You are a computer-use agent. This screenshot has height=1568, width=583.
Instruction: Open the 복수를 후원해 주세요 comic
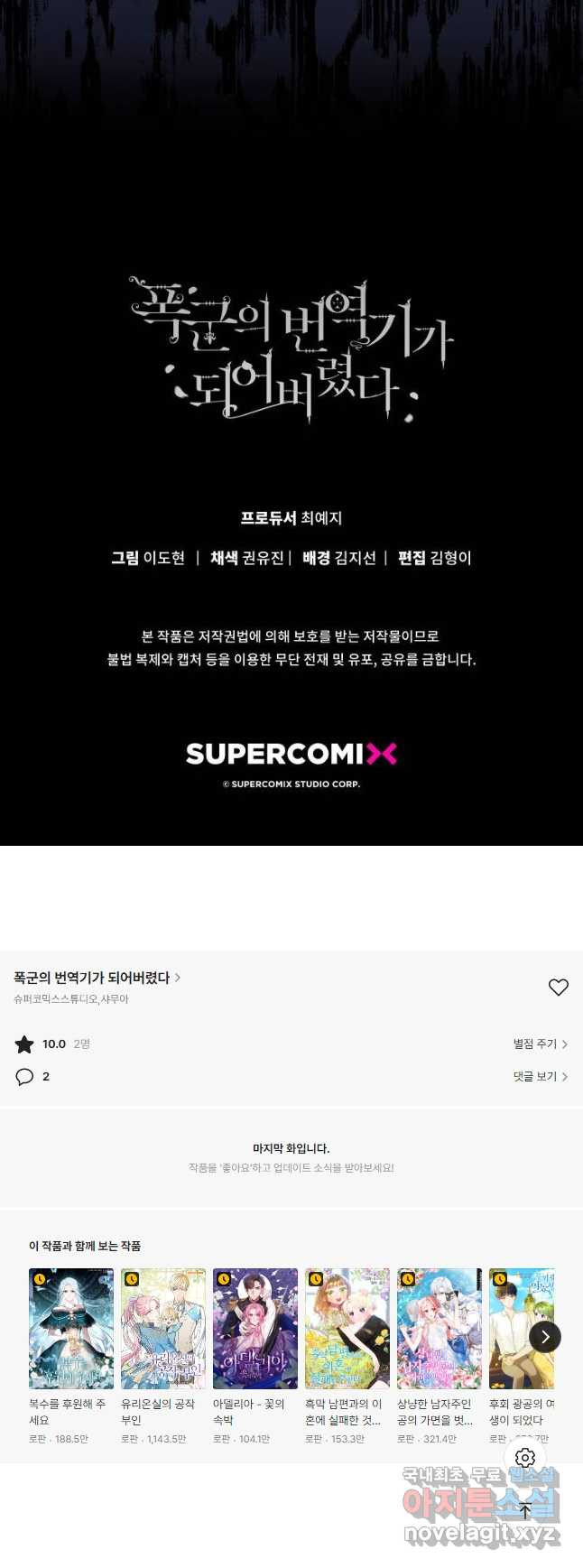point(71,1329)
